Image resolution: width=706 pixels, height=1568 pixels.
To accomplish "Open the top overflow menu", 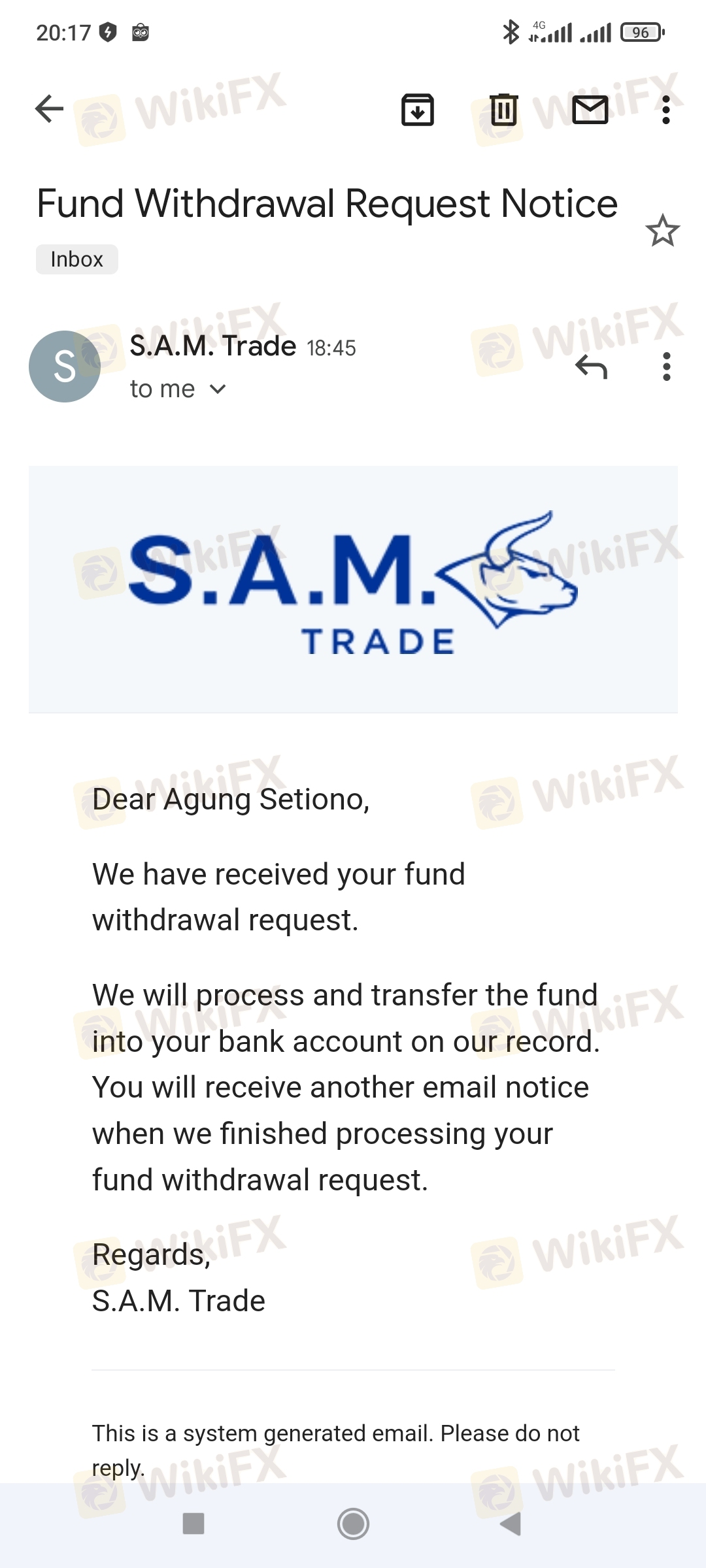I will [x=665, y=109].
